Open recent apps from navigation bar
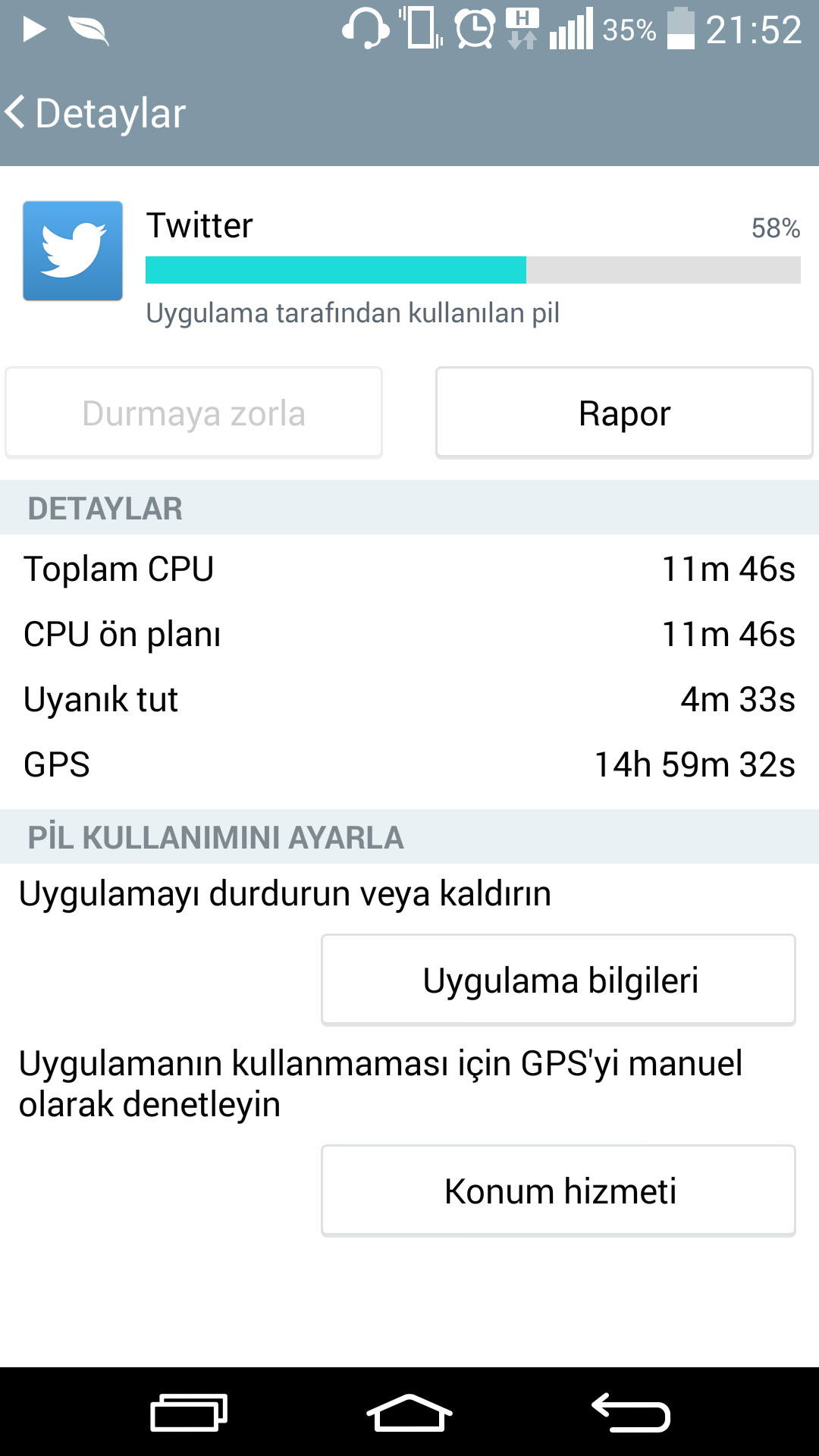This screenshot has height=1456, width=819. pyautogui.click(x=189, y=1413)
